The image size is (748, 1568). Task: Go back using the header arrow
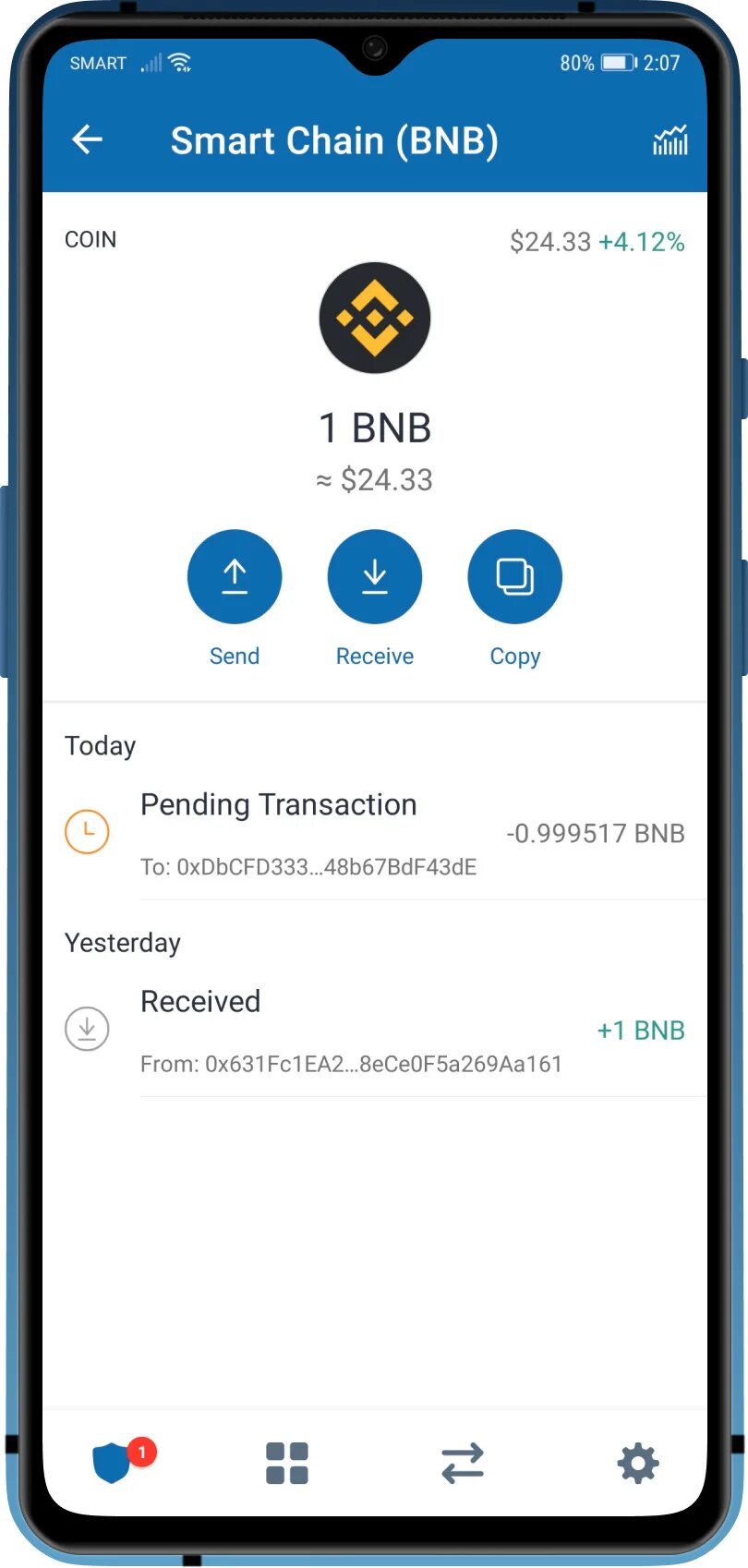(x=87, y=140)
